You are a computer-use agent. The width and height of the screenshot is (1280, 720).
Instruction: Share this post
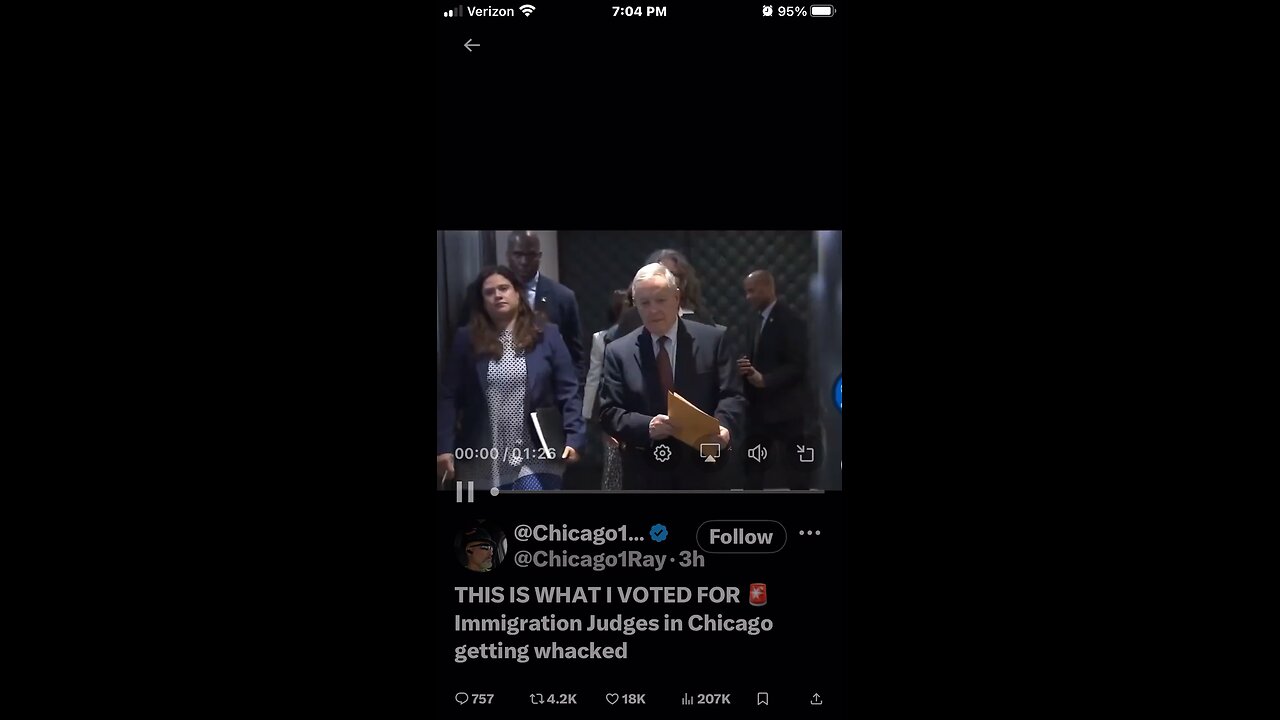[816, 699]
